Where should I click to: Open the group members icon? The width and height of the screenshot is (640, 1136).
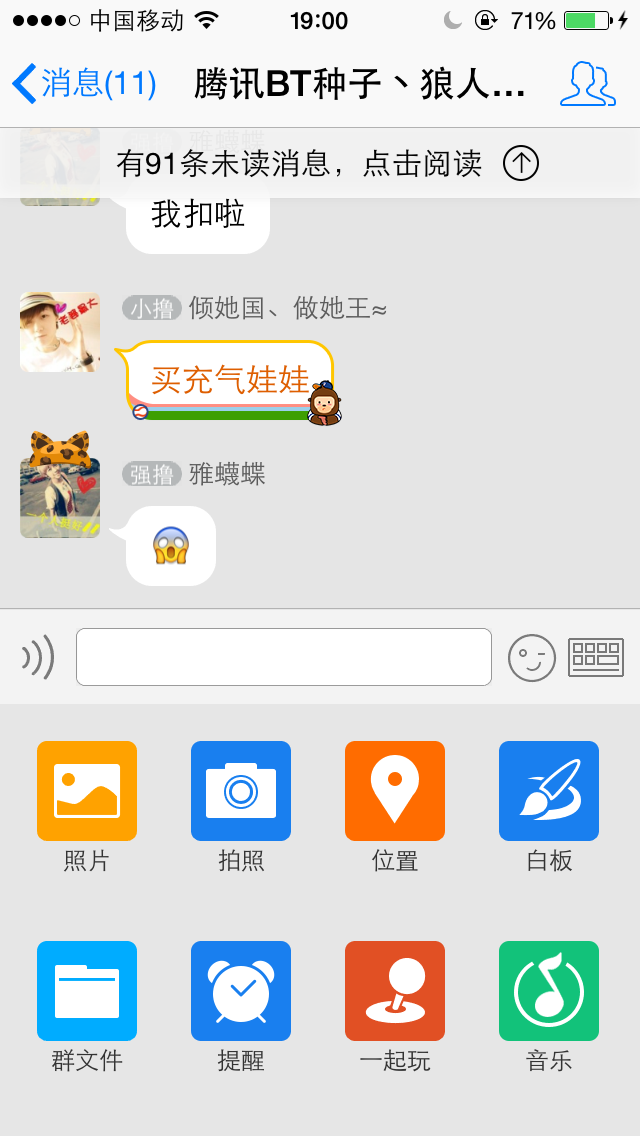pyautogui.click(x=587, y=84)
